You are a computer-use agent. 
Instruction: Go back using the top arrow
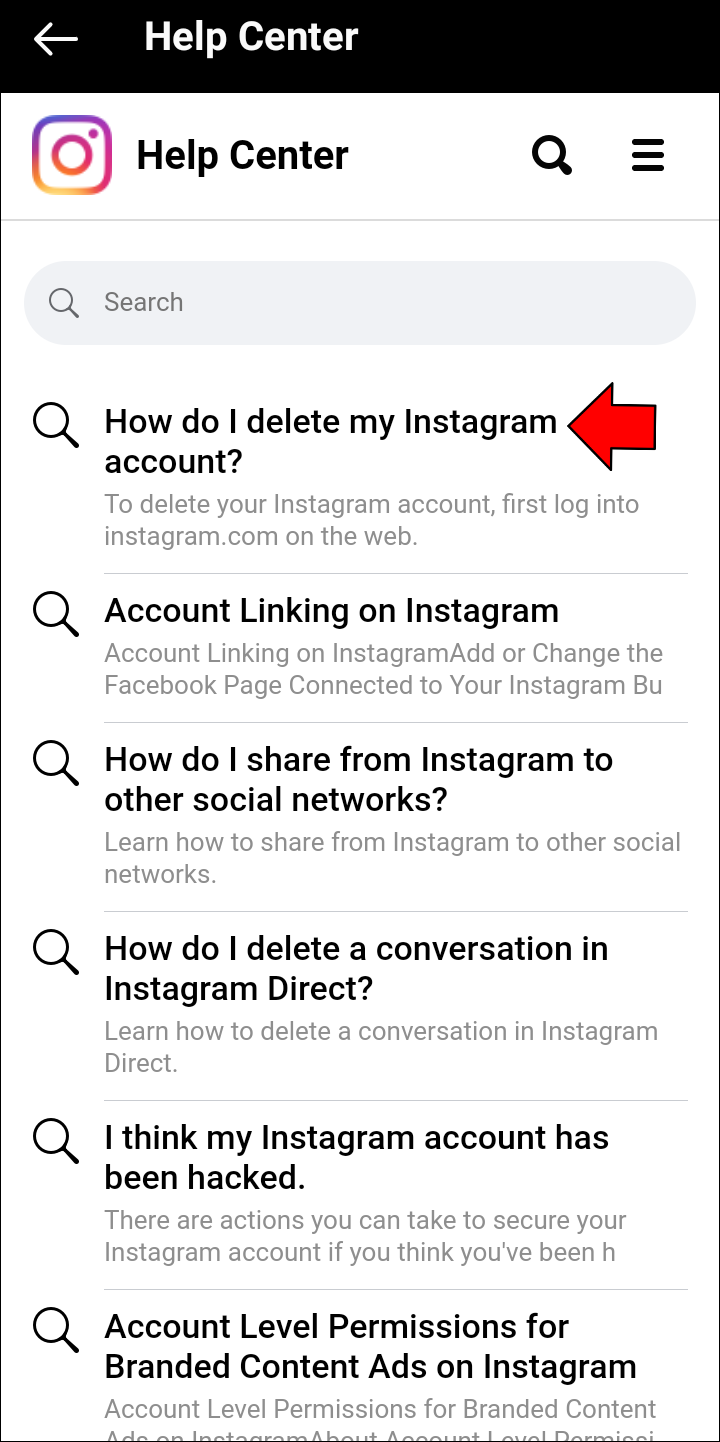point(55,39)
